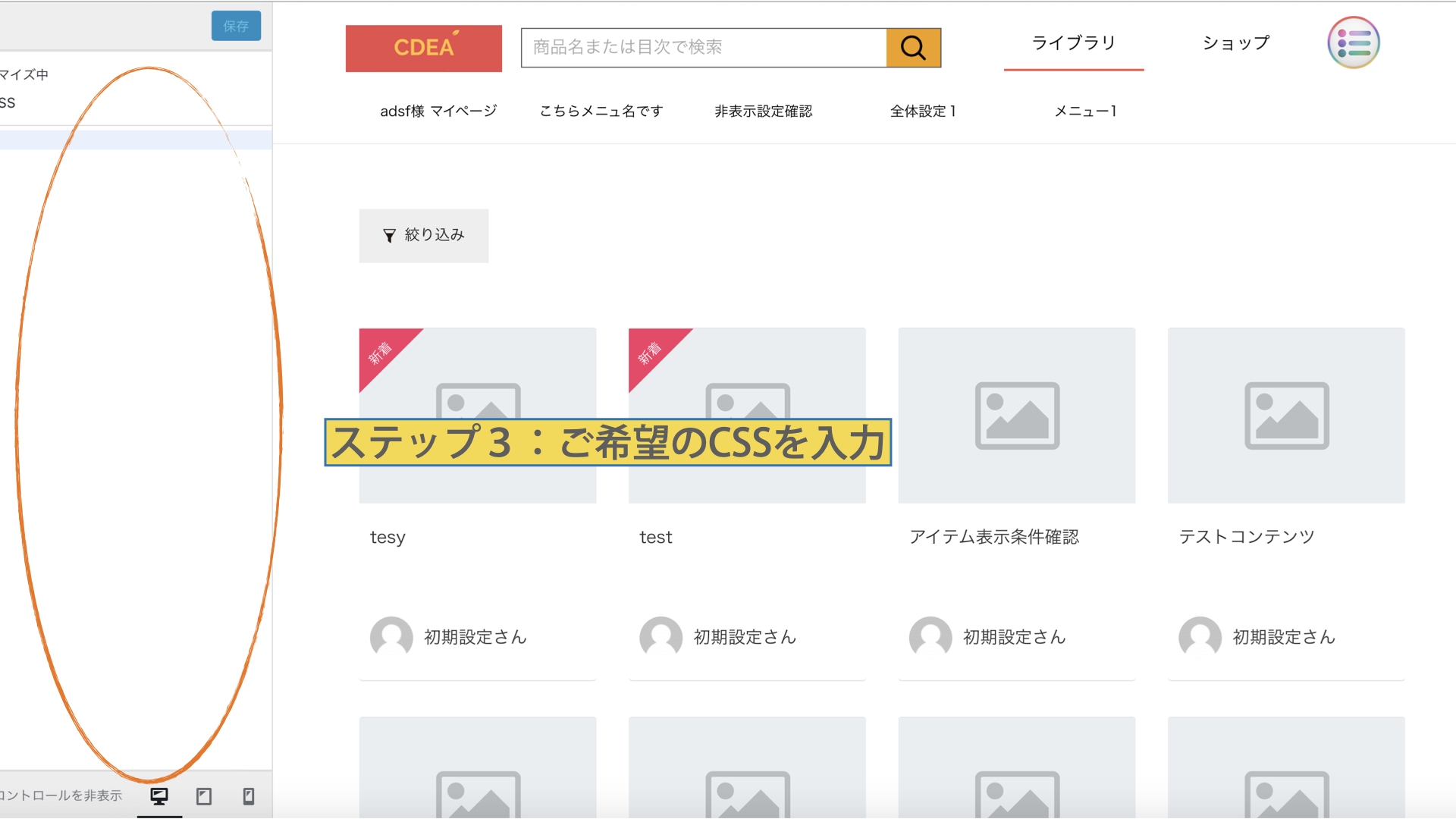
Task: Select tablet preview device icon
Action: [204, 796]
